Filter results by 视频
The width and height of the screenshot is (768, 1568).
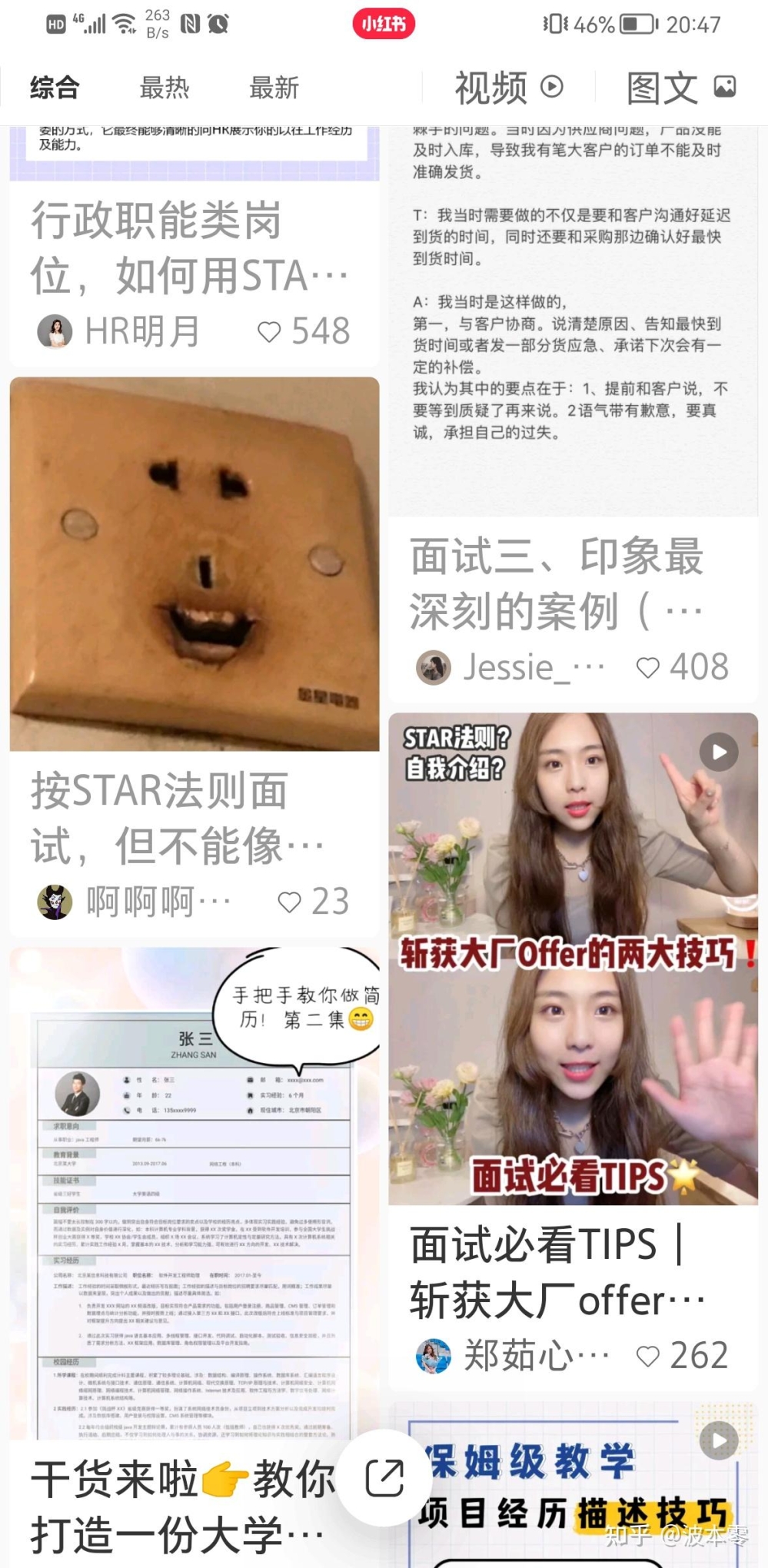click(508, 88)
